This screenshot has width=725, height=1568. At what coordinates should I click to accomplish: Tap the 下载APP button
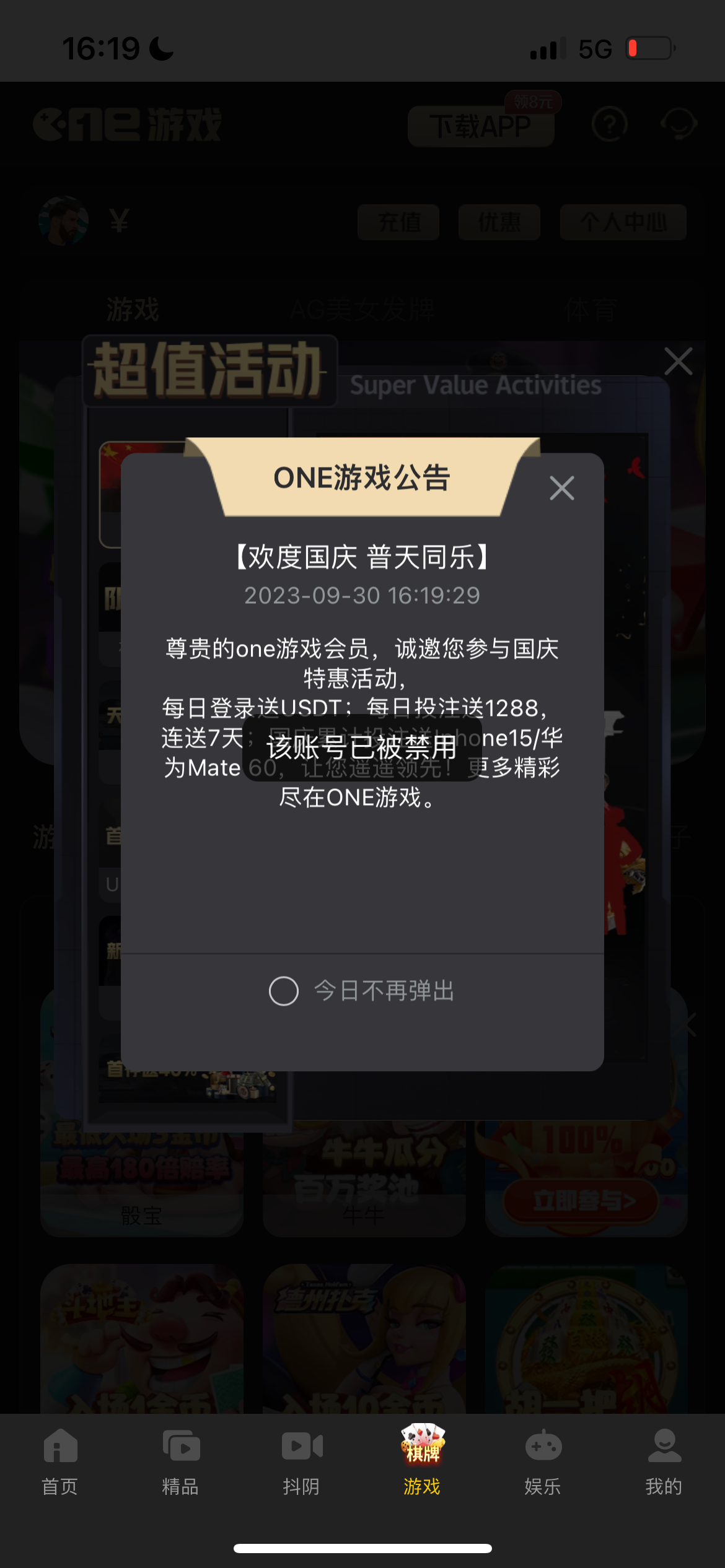pyautogui.click(x=481, y=127)
